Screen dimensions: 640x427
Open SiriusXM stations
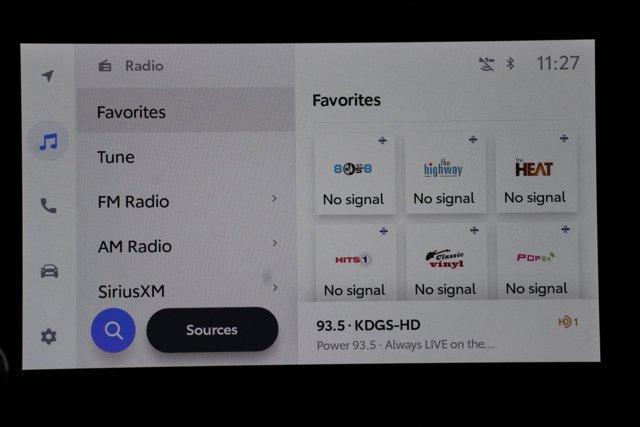pyautogui.click(x=185, y=290)
